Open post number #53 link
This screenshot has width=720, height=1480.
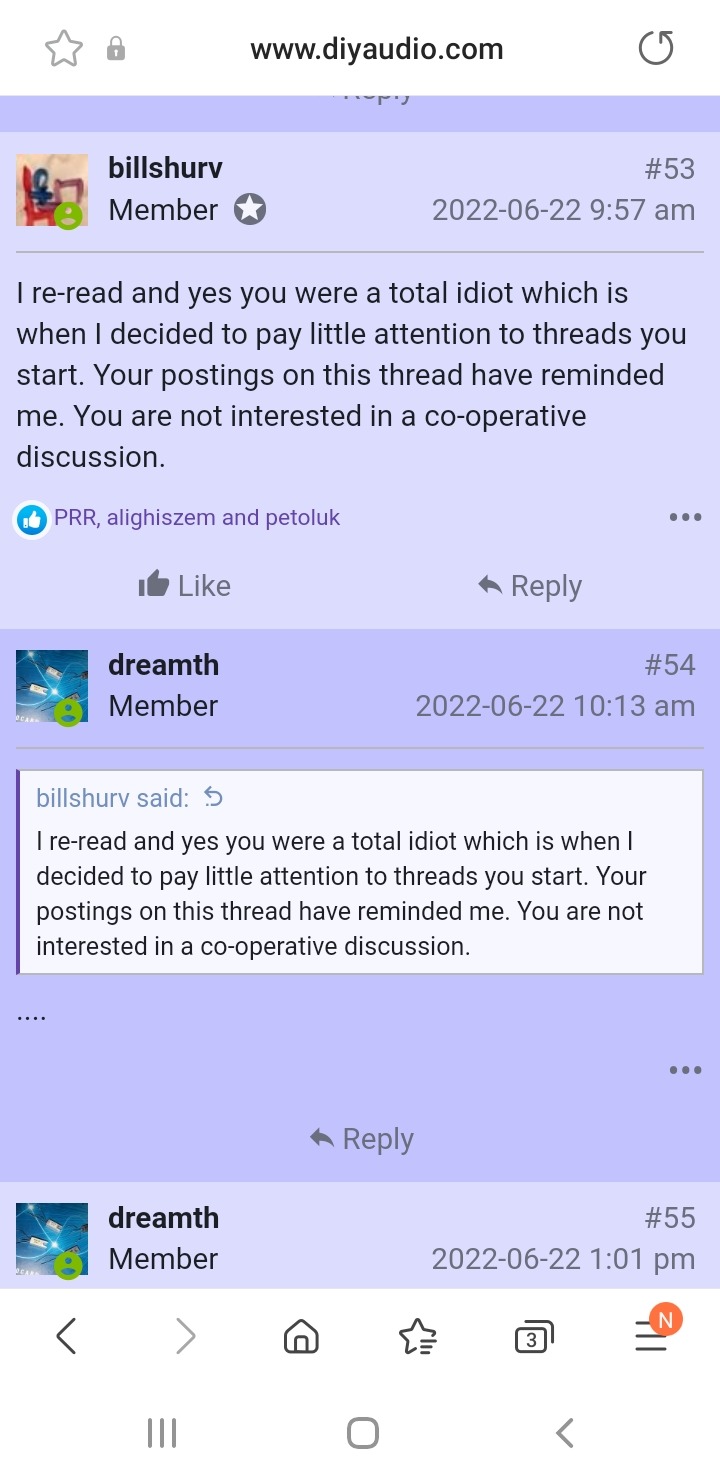point(669,169)
